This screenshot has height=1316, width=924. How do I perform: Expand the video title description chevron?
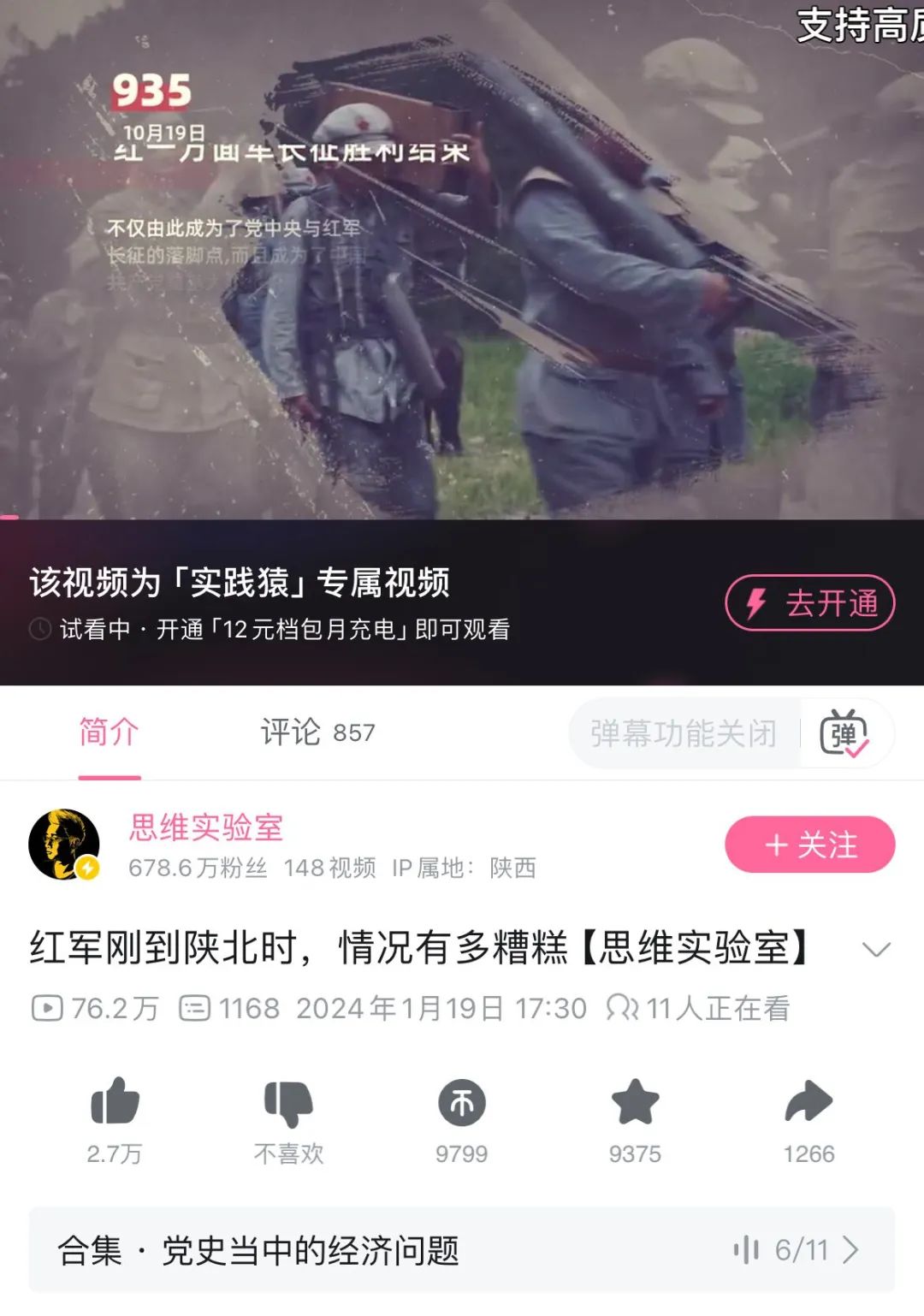876,950
